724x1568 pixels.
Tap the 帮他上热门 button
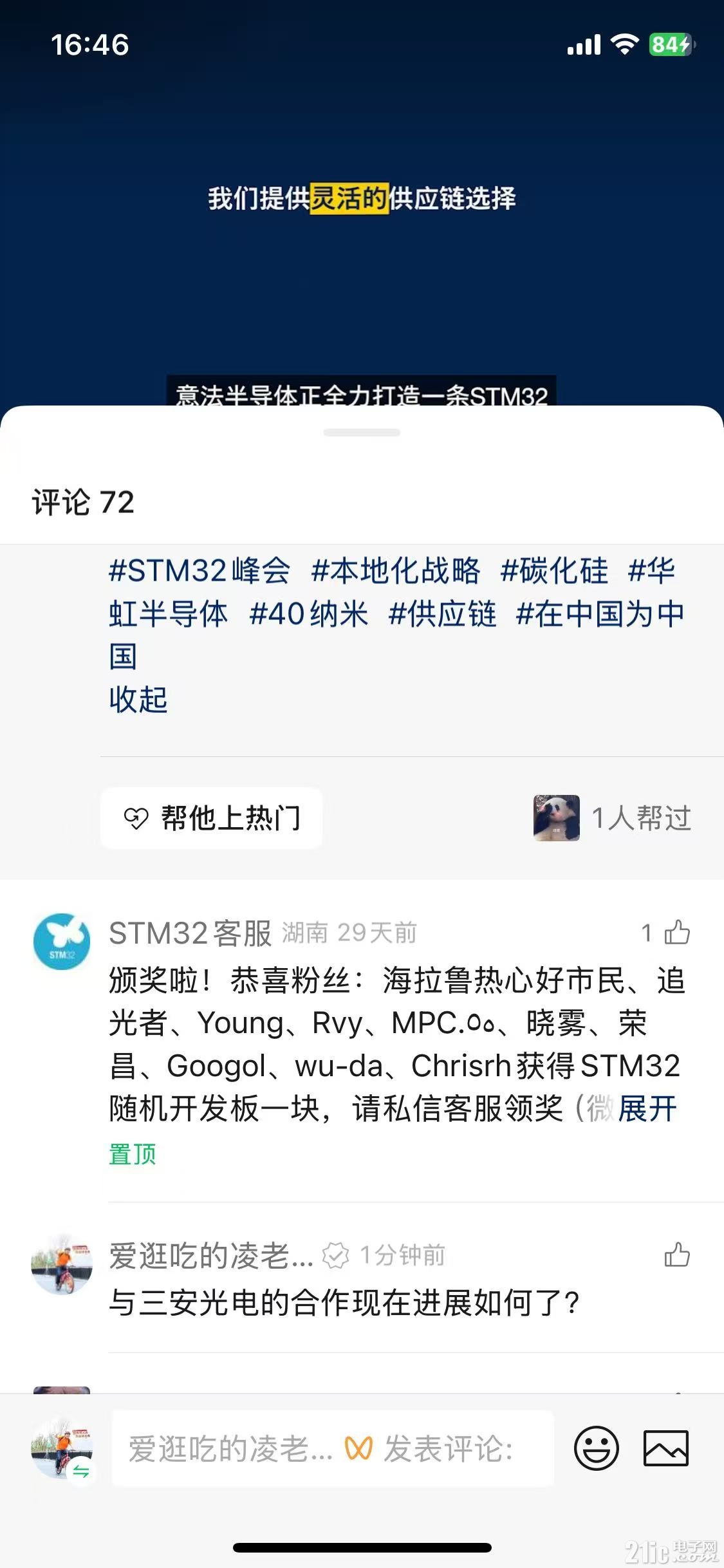(212, 818)
